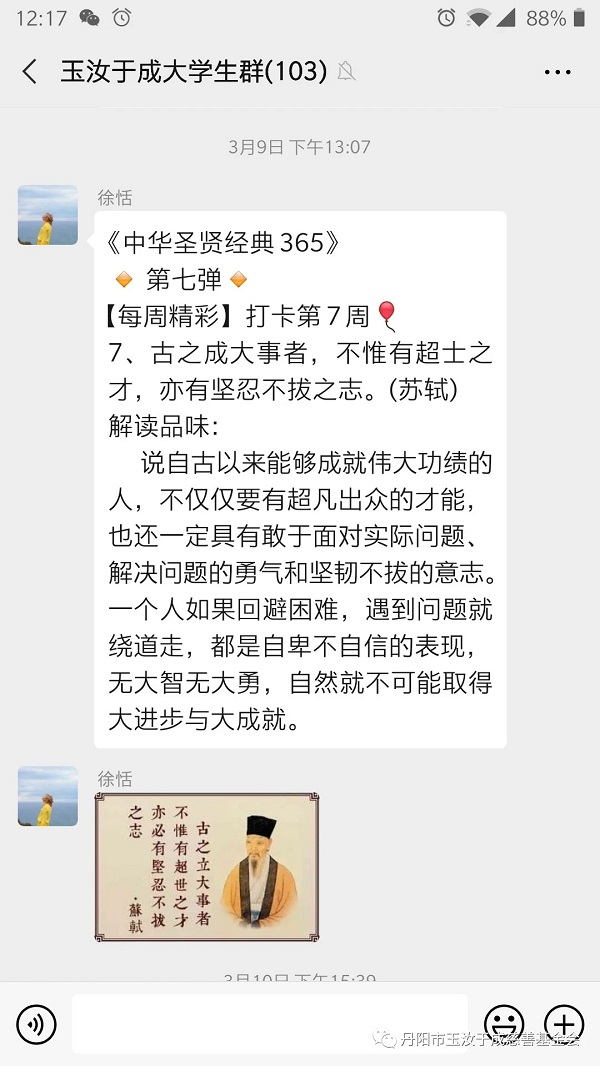Switch to voice message input

click(36, 1024)
